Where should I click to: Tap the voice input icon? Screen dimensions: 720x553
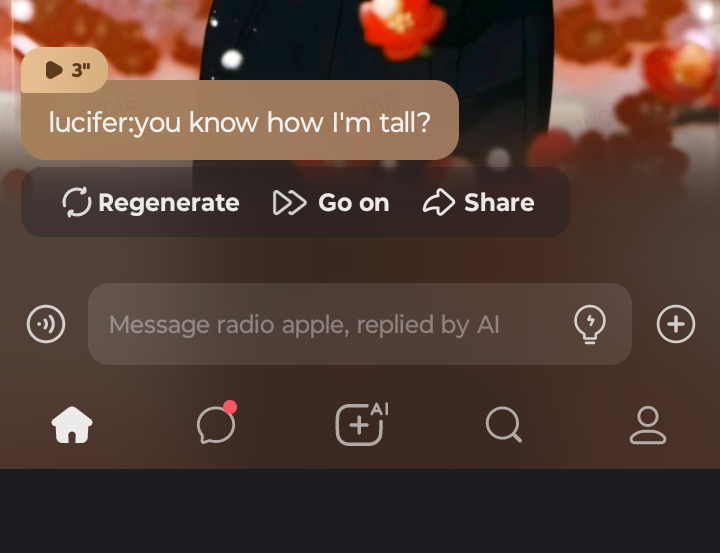click(x=46, y=324)
